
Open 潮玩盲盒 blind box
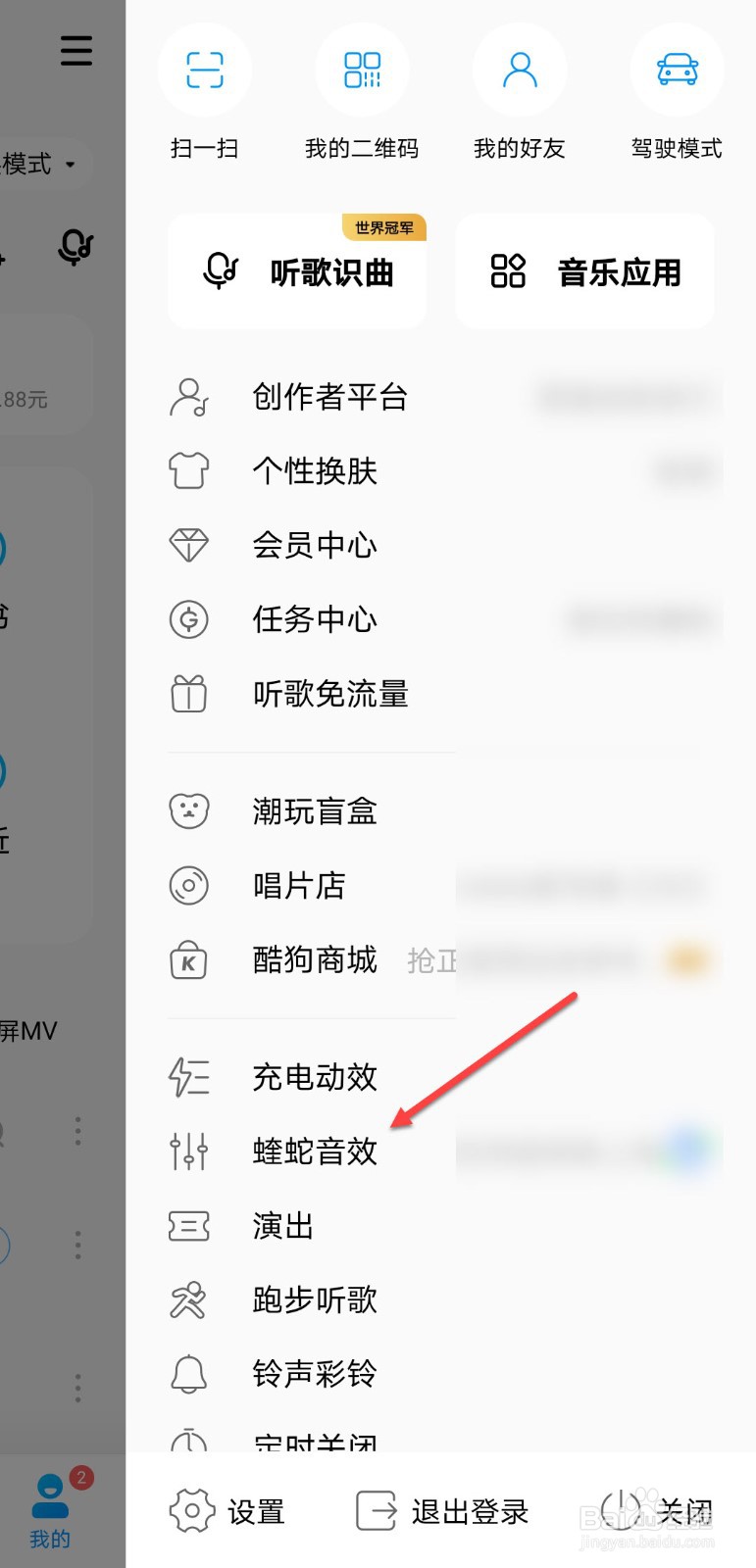click(313, 811)
